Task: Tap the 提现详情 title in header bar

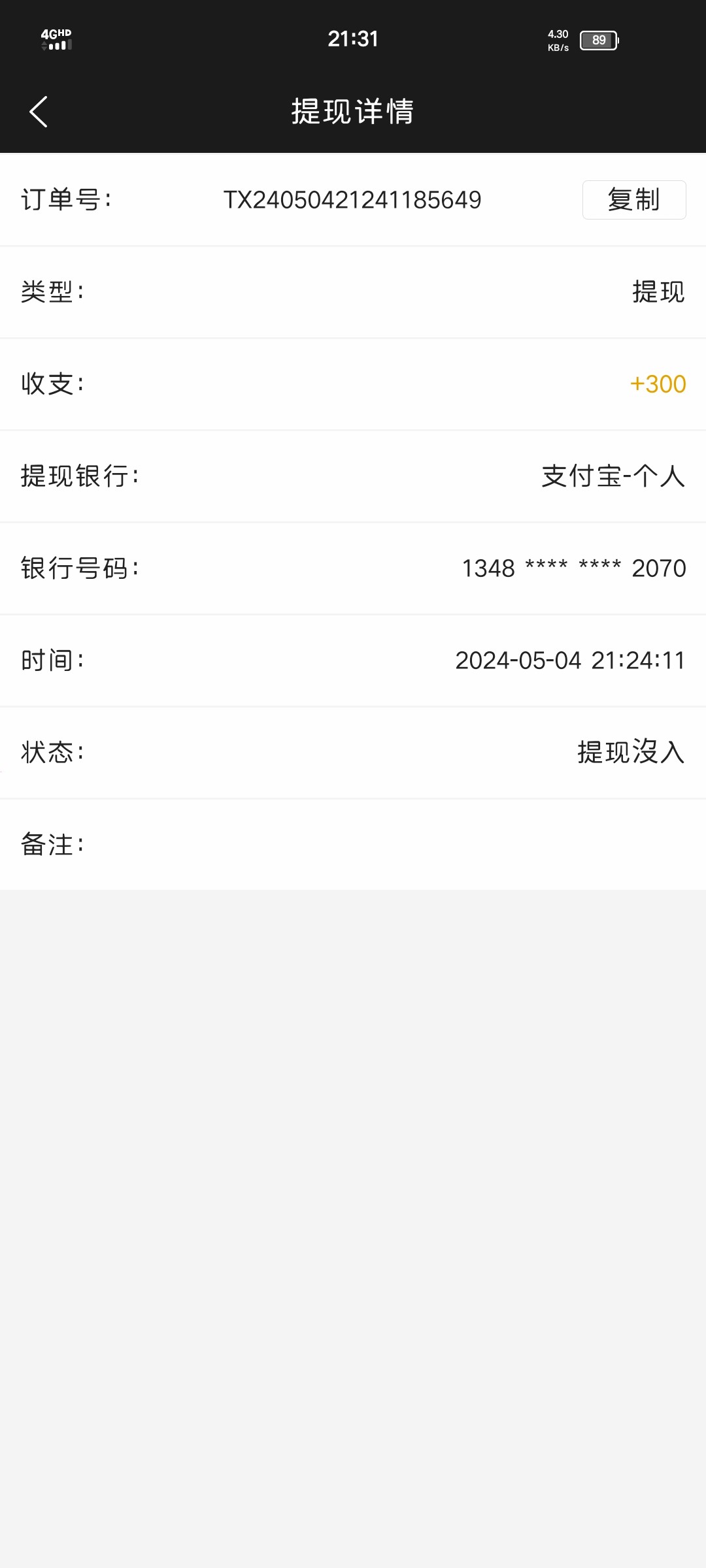Action: 353,111
